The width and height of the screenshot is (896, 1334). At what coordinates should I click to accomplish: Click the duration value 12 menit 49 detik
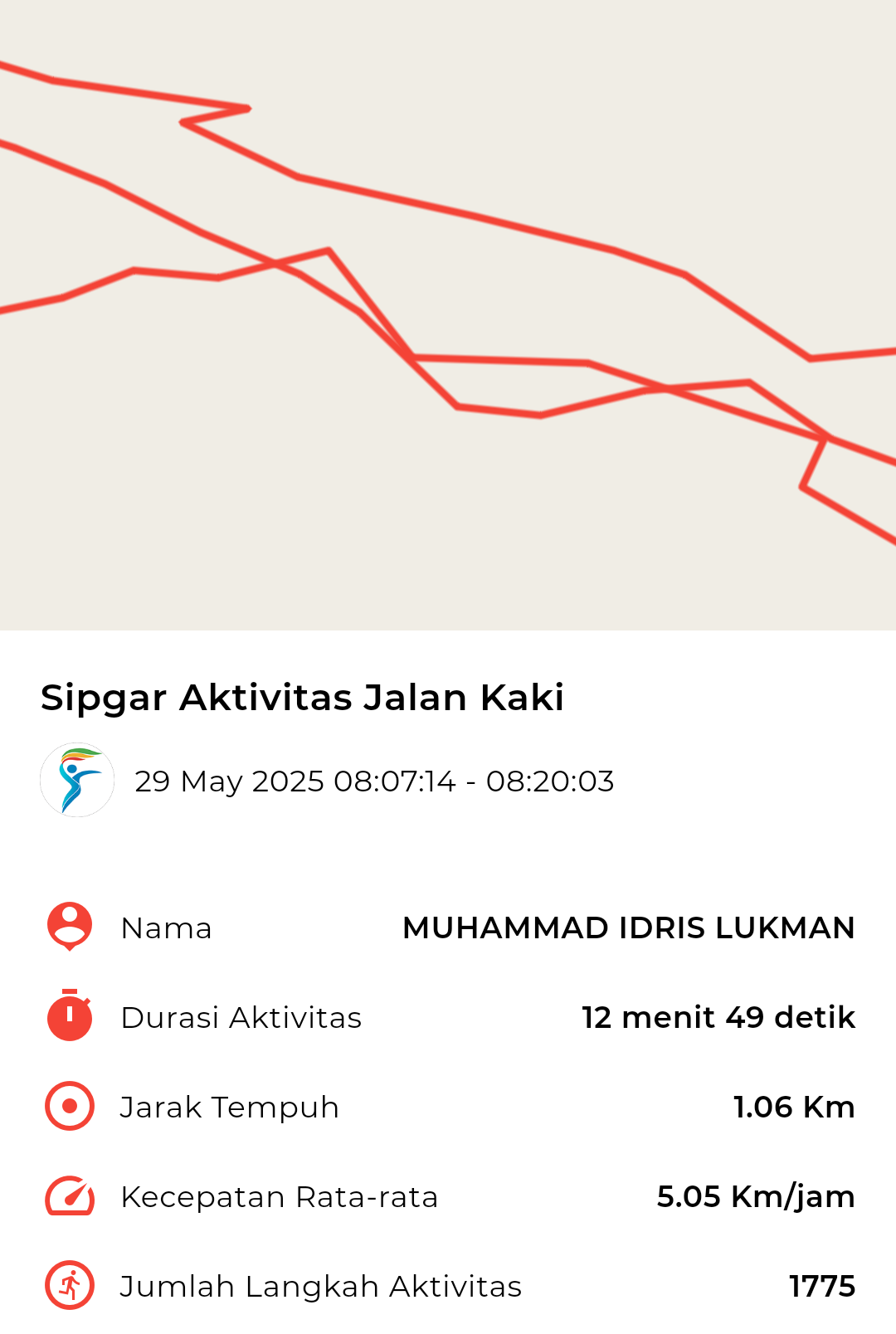coord(717,1017)
